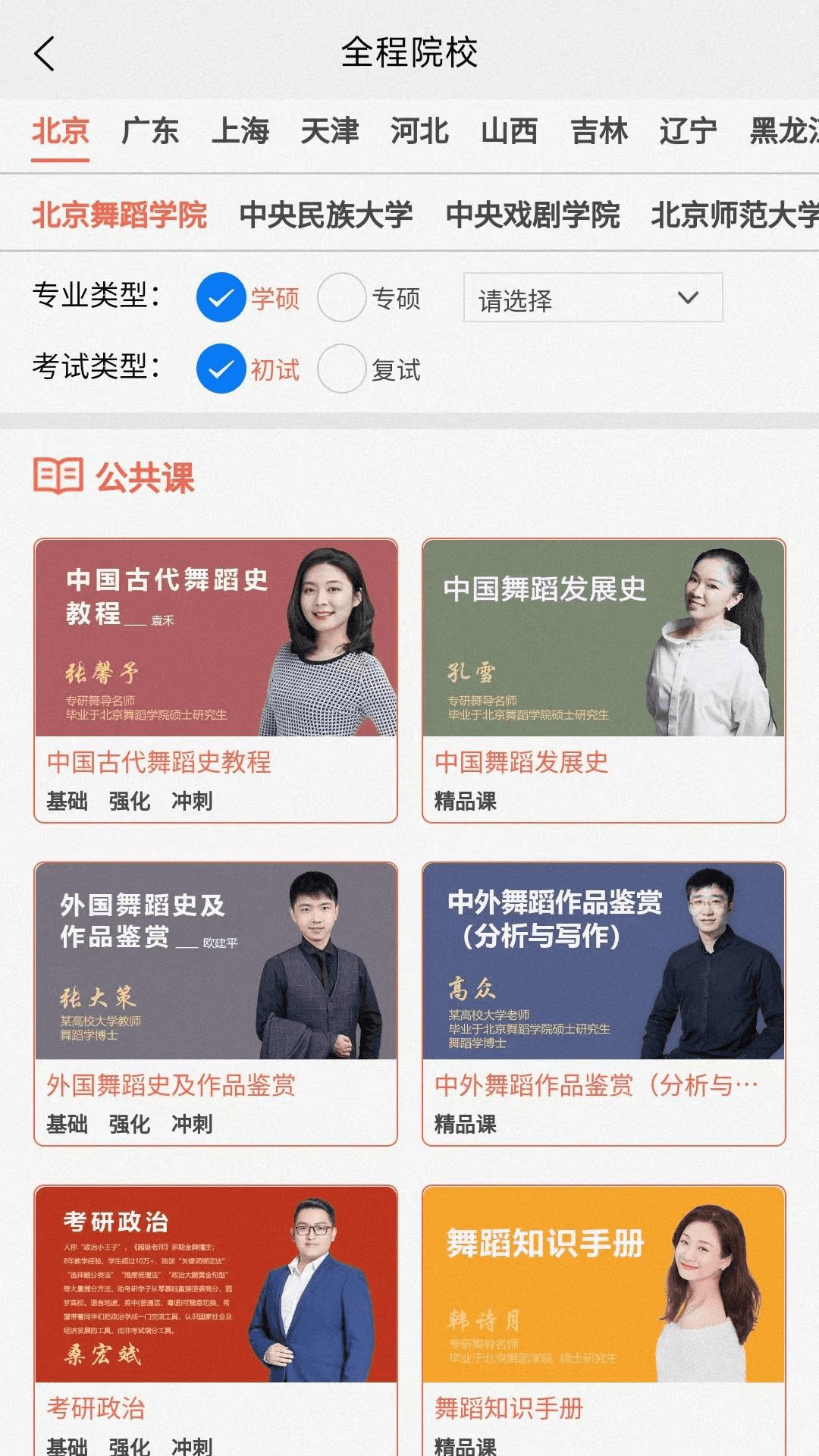Tap the checked 初试 exam type

click(221, 369)
